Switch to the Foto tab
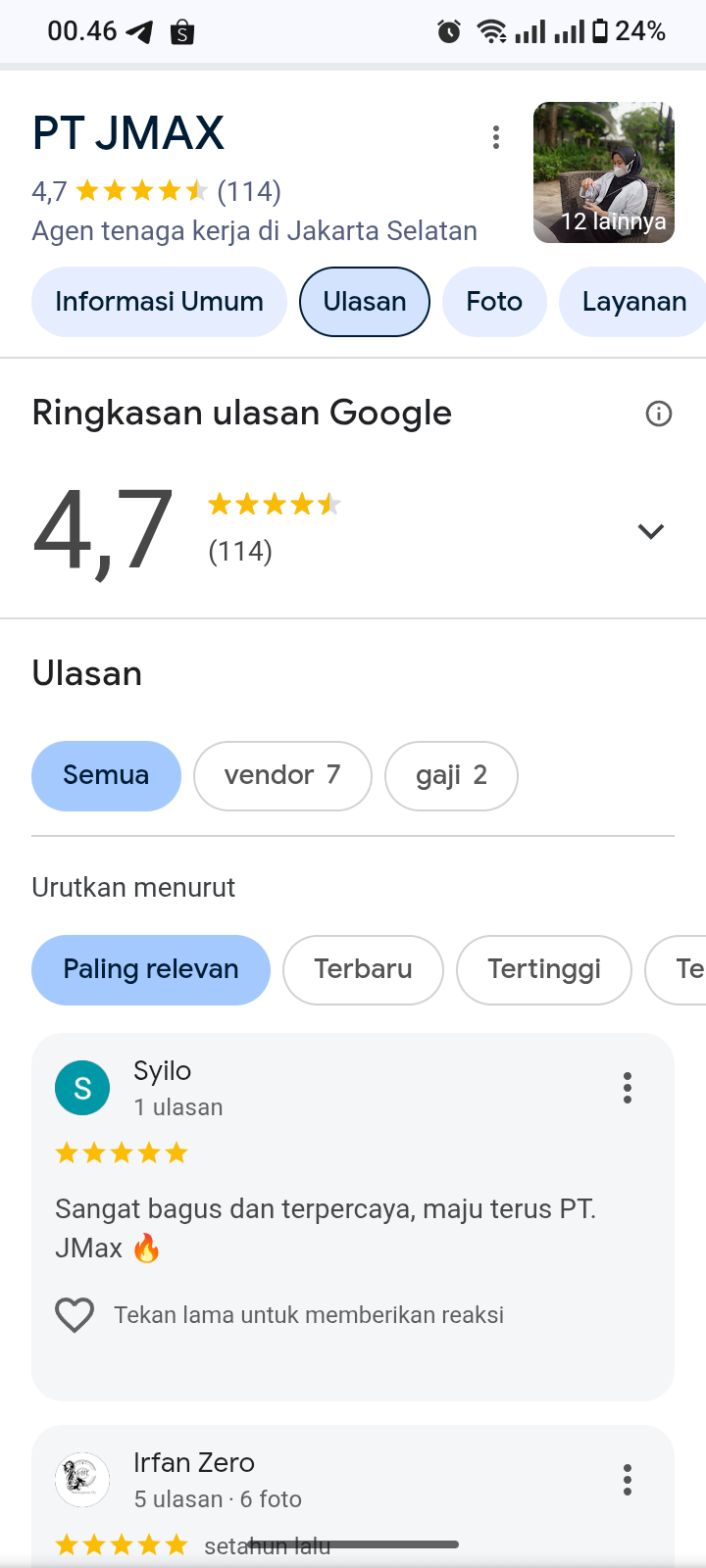706x1568 pixels. [494, 302]
